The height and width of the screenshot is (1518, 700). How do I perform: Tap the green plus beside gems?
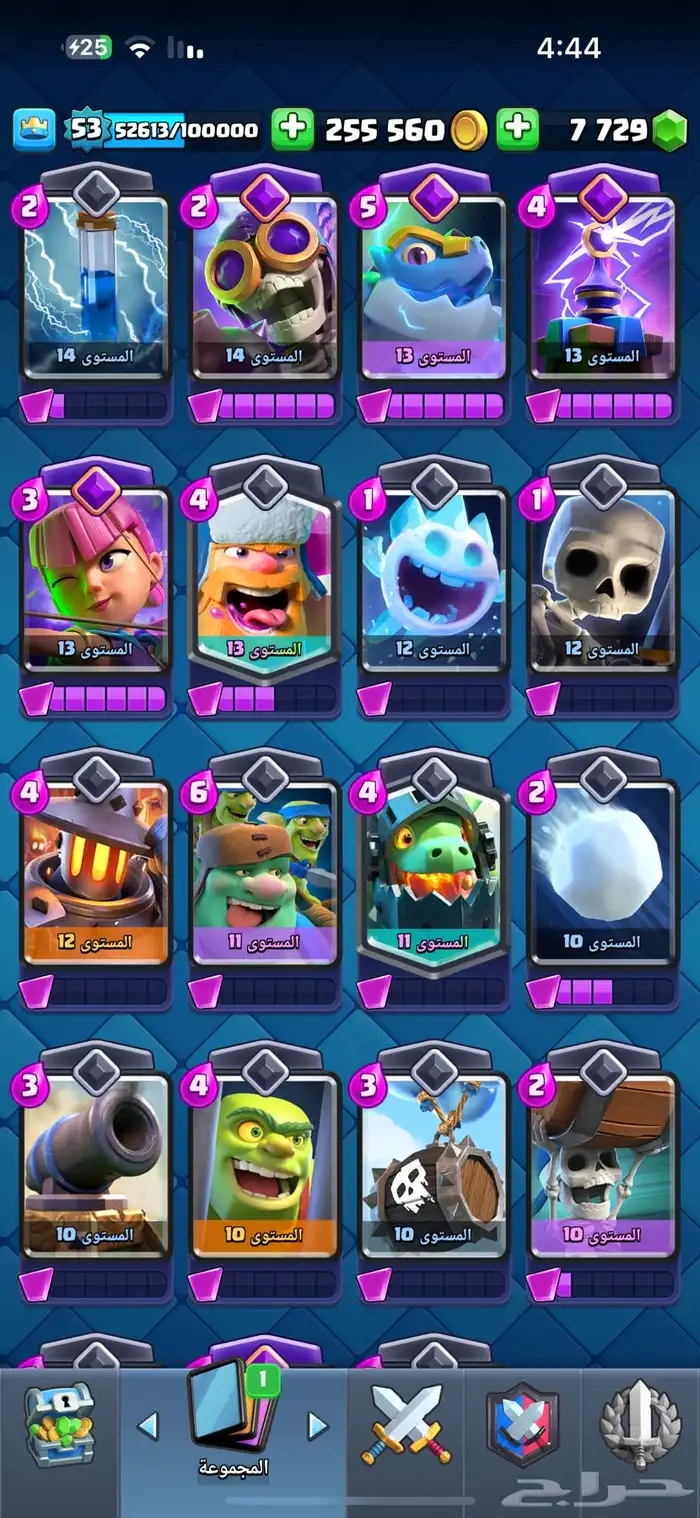pyautogui.click(x=517, y=130)
